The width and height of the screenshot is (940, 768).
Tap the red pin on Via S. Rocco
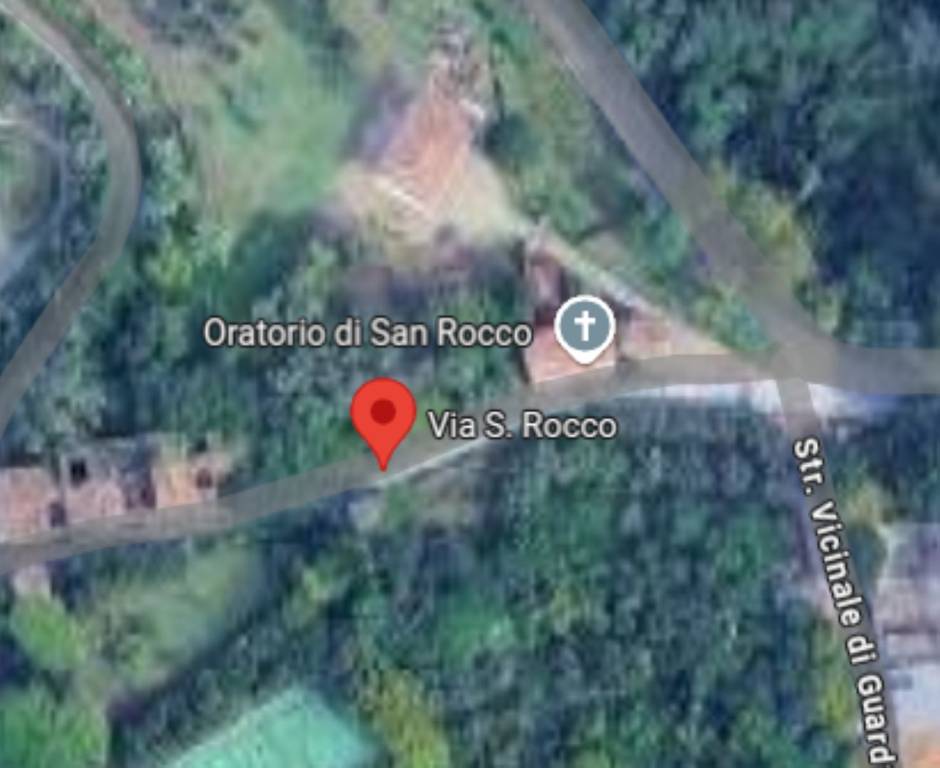(x=383, y=415)
